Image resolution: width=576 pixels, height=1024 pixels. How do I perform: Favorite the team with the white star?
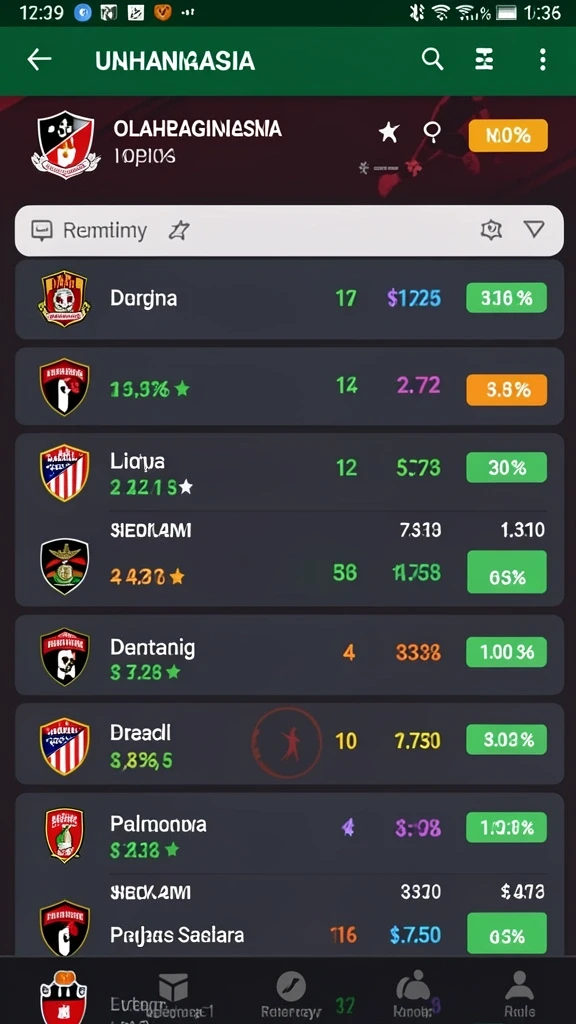(x=389, y=133)
